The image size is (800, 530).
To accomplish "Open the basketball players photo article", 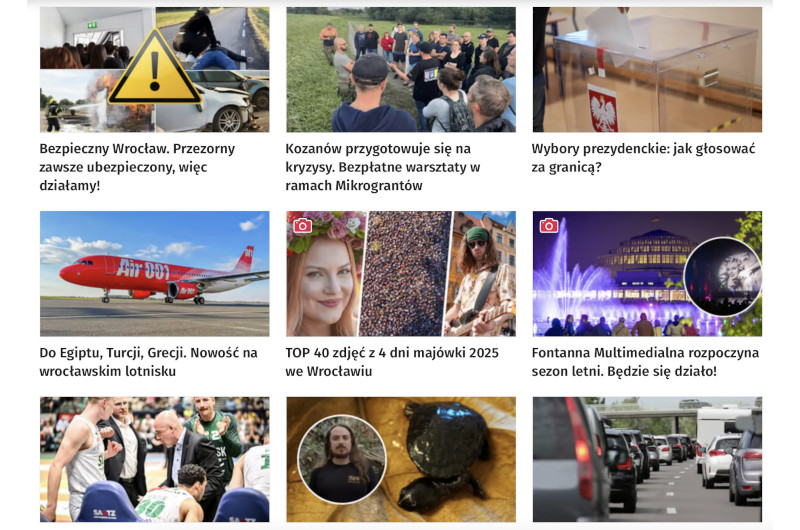I will [154, 459].
